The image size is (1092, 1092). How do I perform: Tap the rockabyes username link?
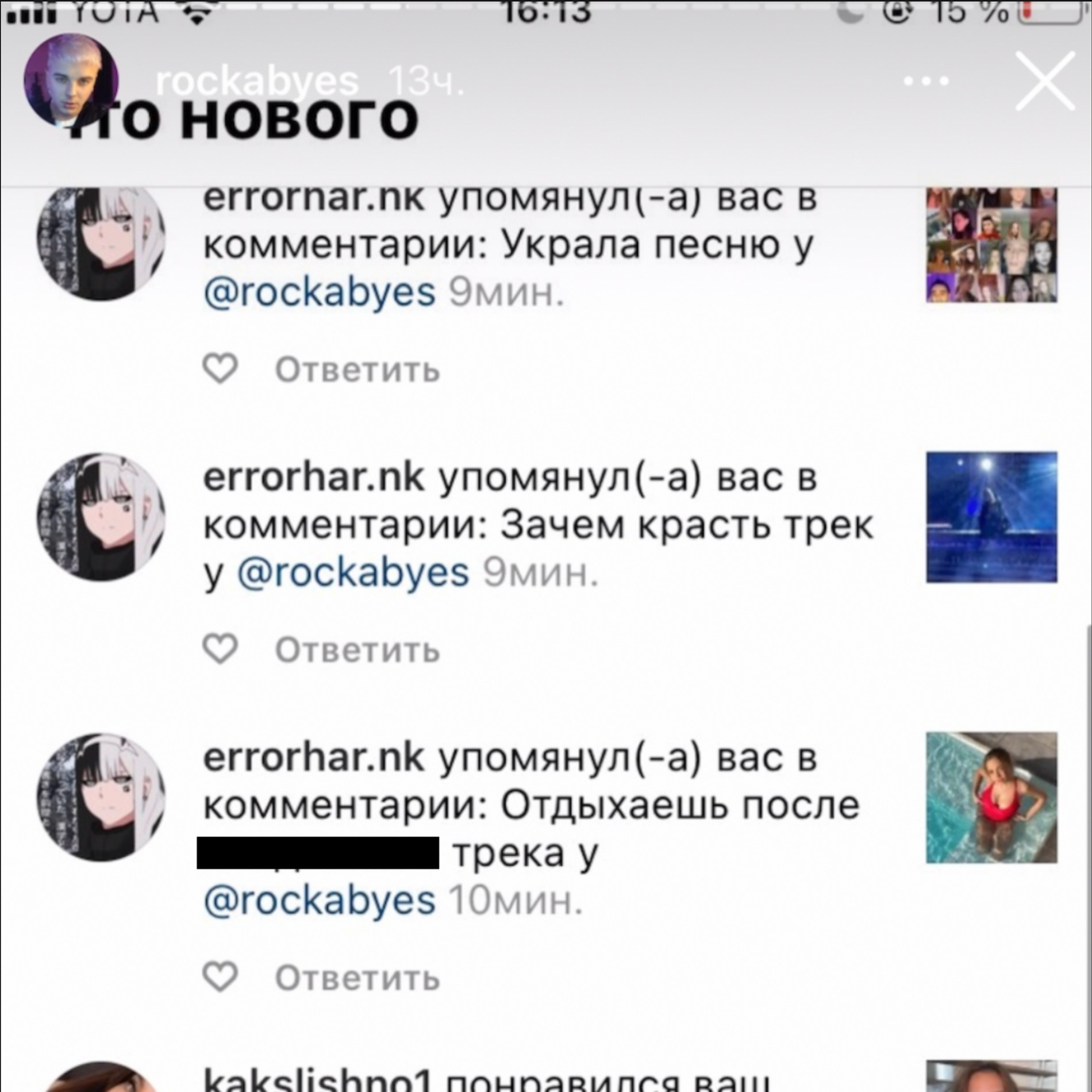257,82
